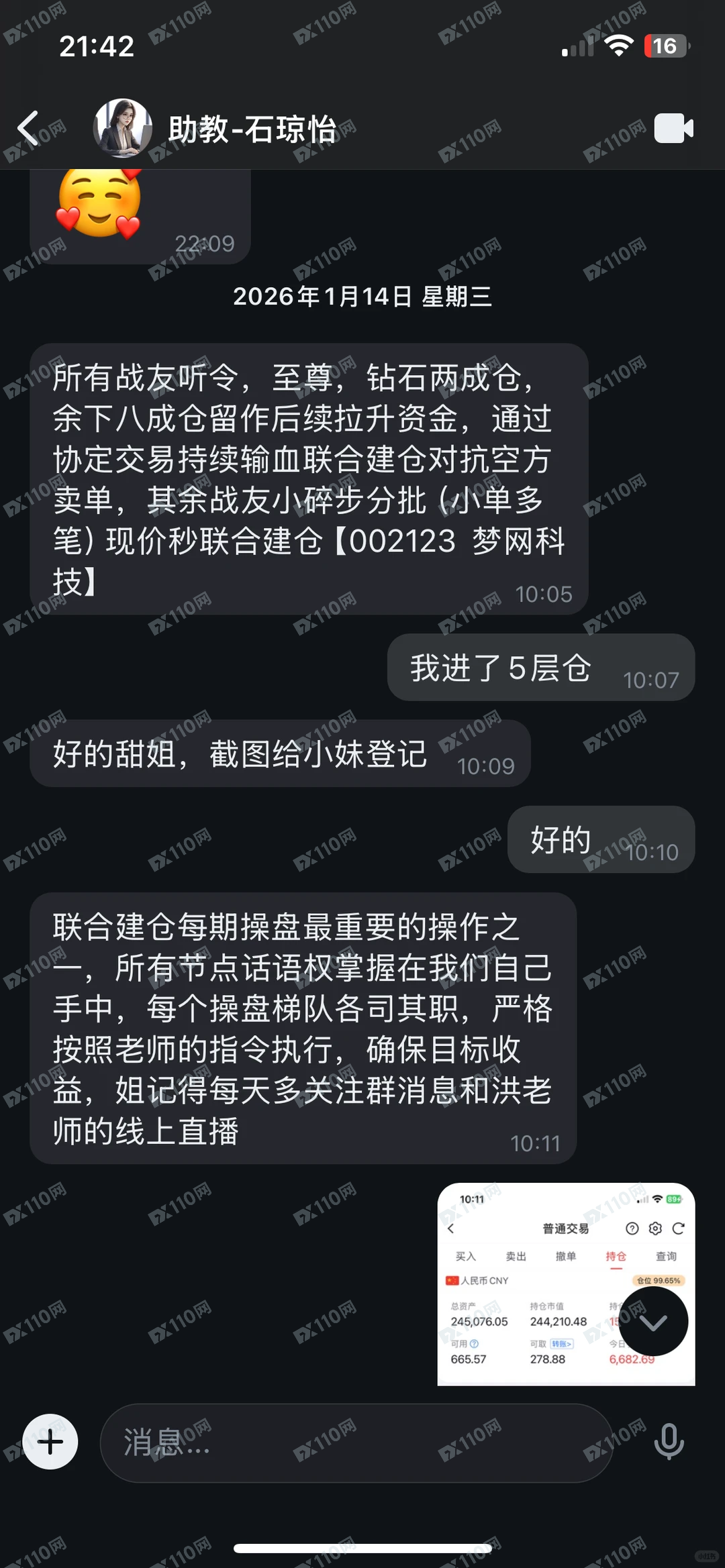Tap the video call icon in chat header
The width and height of the screenshot is (725, 1568).
(x=673, y=129)
